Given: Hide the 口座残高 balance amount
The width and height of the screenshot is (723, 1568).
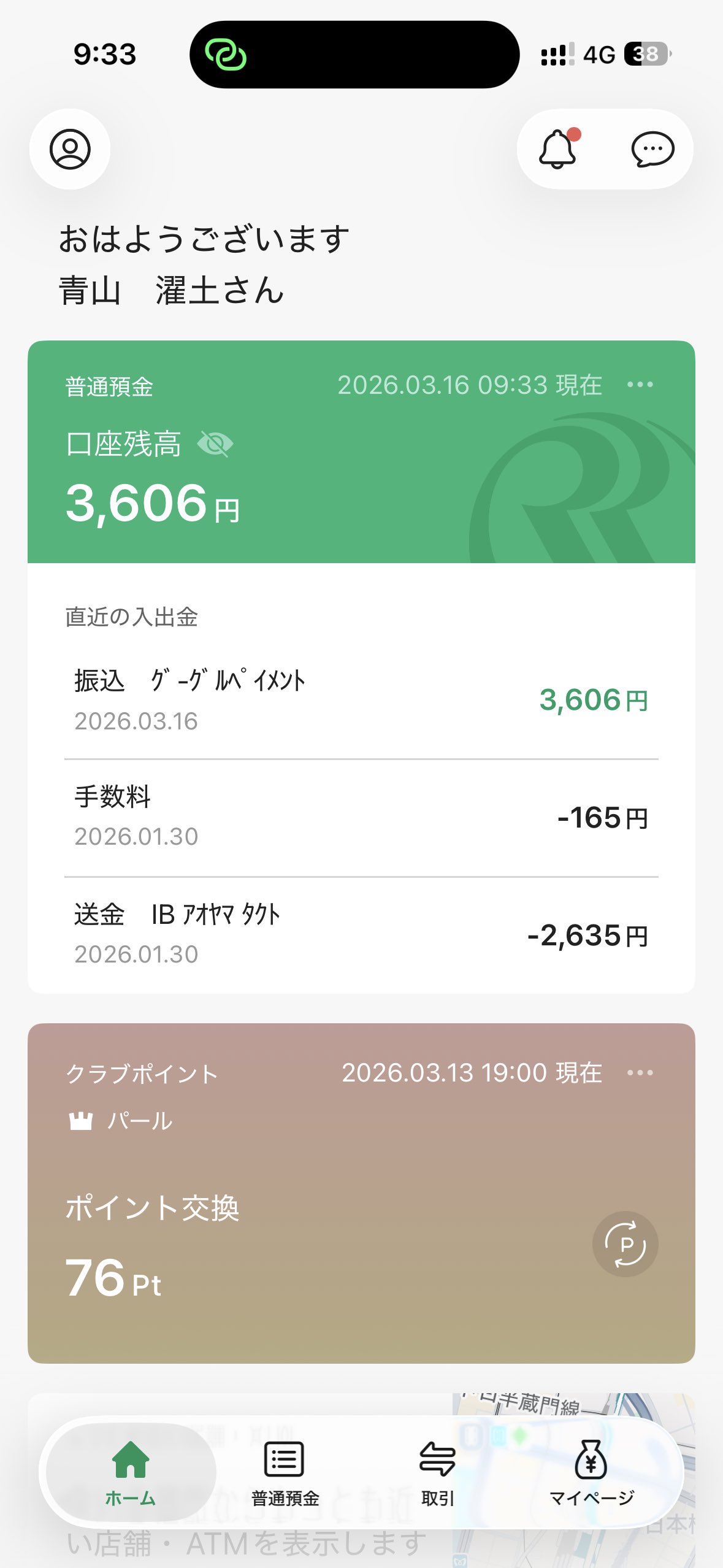Looking at the screenshot, I should 215,444.
